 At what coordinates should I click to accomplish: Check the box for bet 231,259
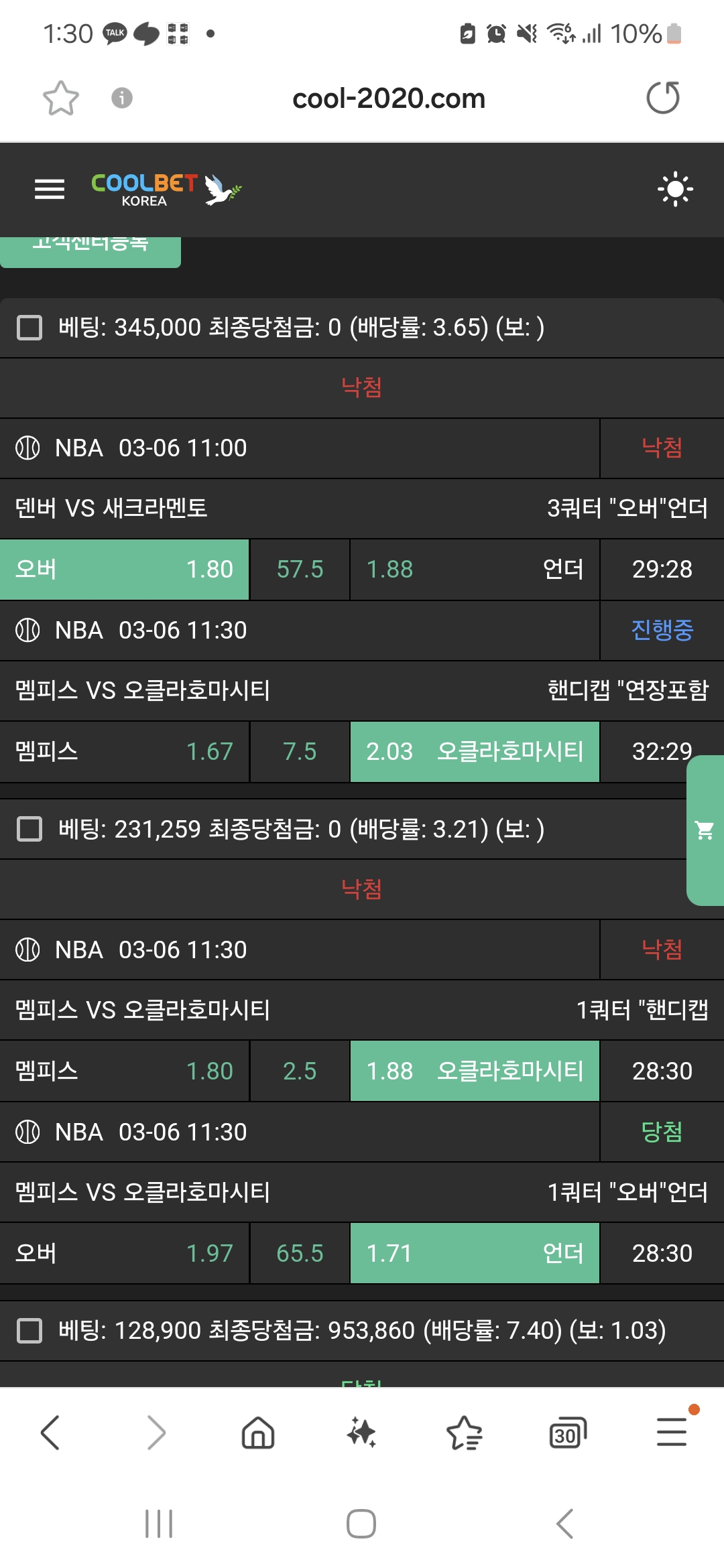pyautogui.click(x=29, y=829)
